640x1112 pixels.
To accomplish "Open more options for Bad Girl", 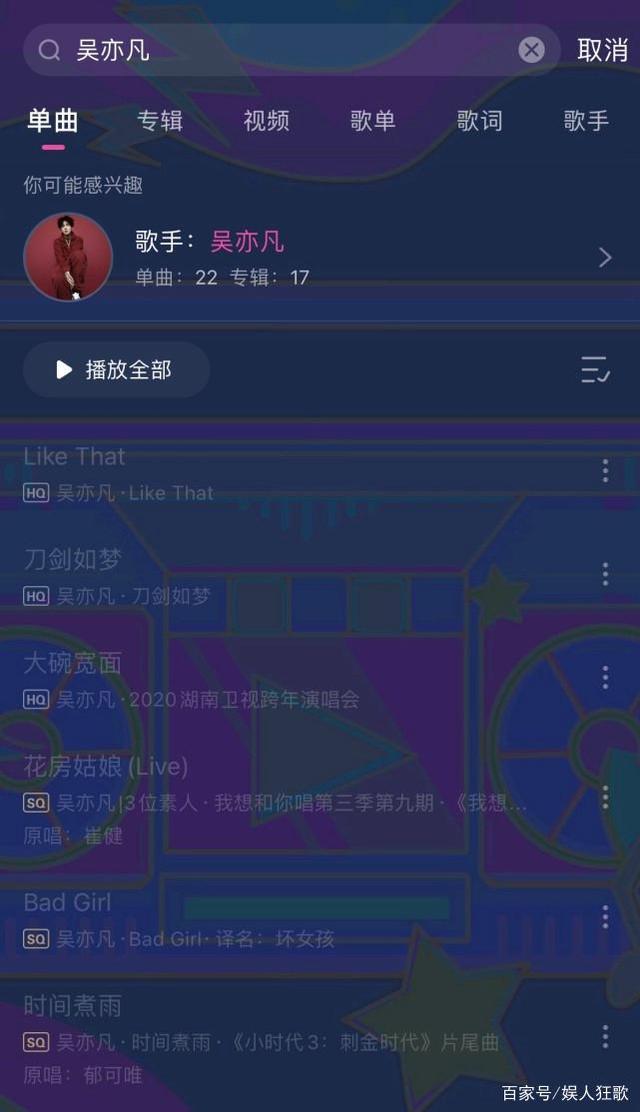I will pos(605,917).
